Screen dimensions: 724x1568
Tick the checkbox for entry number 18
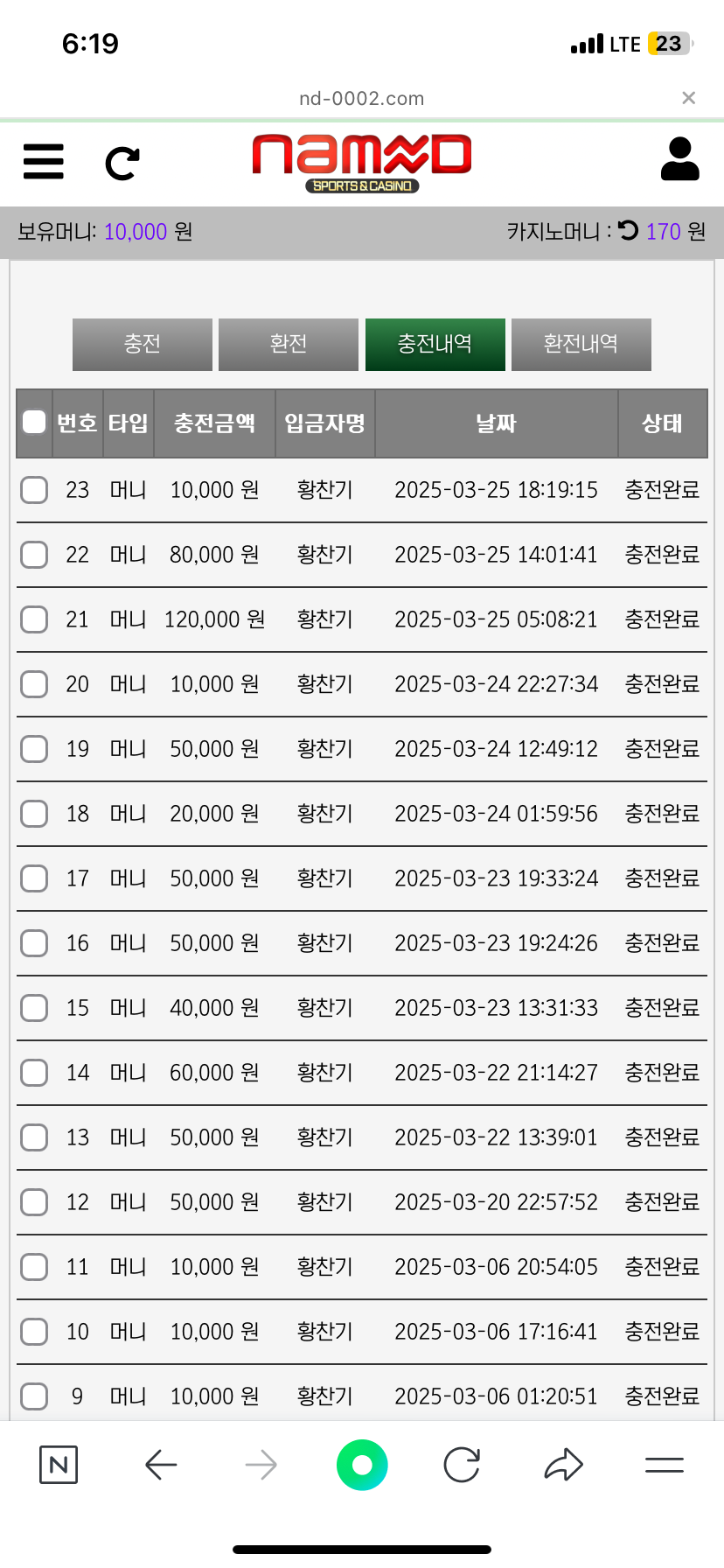tap(34, 814)
